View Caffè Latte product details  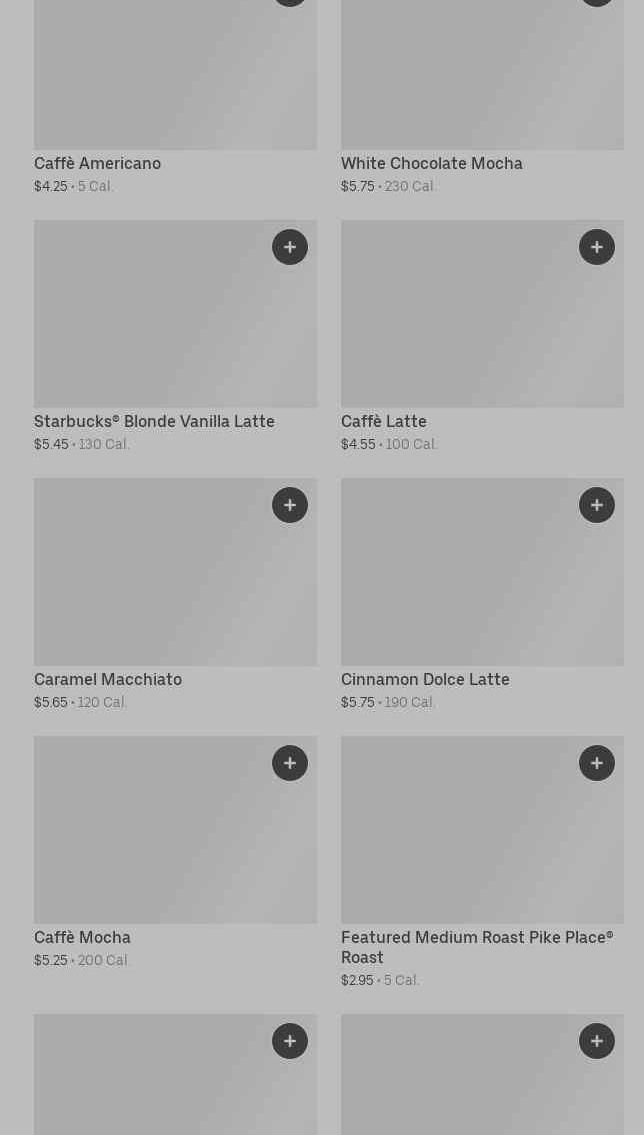point(384,422)
